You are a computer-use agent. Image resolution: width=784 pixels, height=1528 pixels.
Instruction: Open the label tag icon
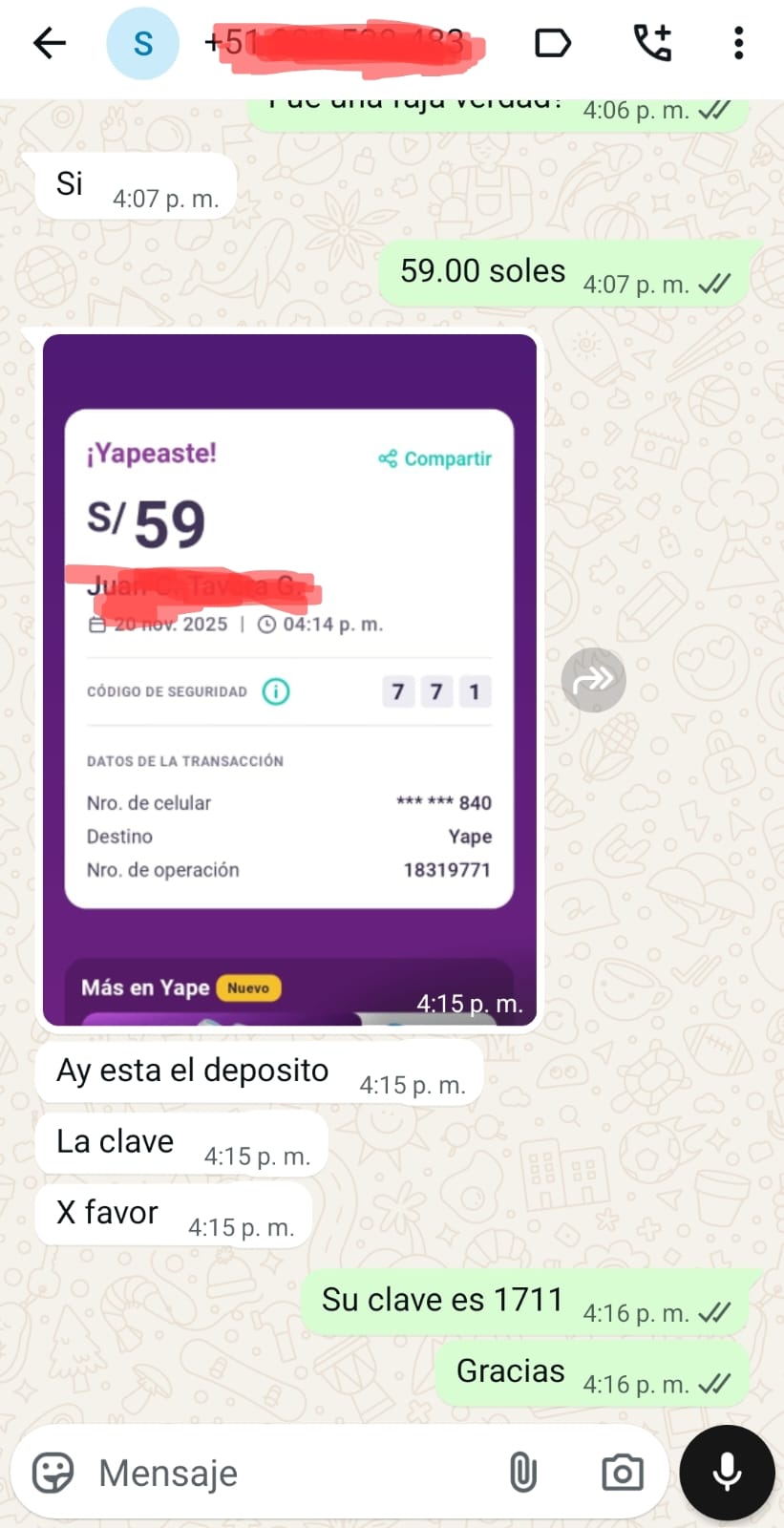coord(552,43)
